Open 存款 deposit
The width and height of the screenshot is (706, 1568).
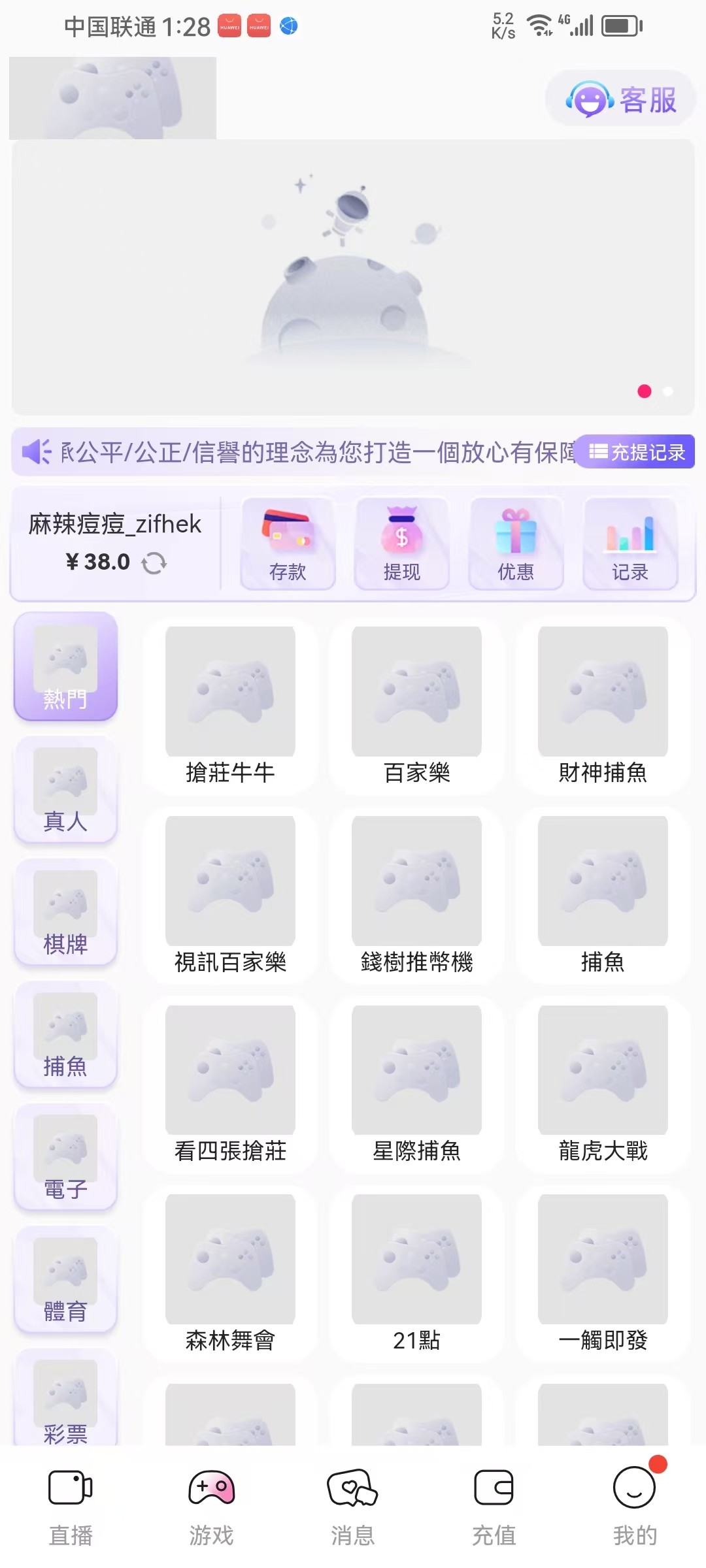pos(288,544)
